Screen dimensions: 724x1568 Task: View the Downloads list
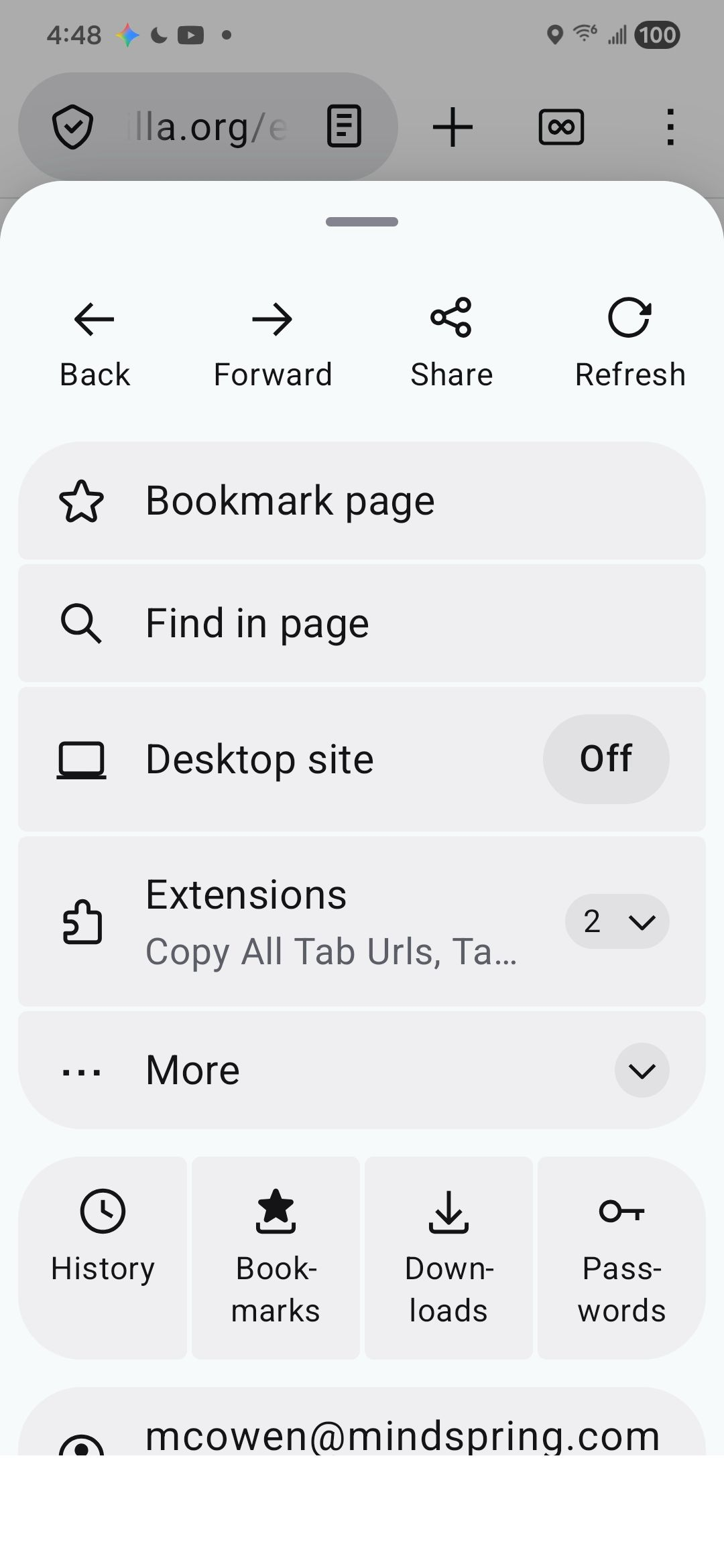pyautogui.click(x=448, y=1256)
